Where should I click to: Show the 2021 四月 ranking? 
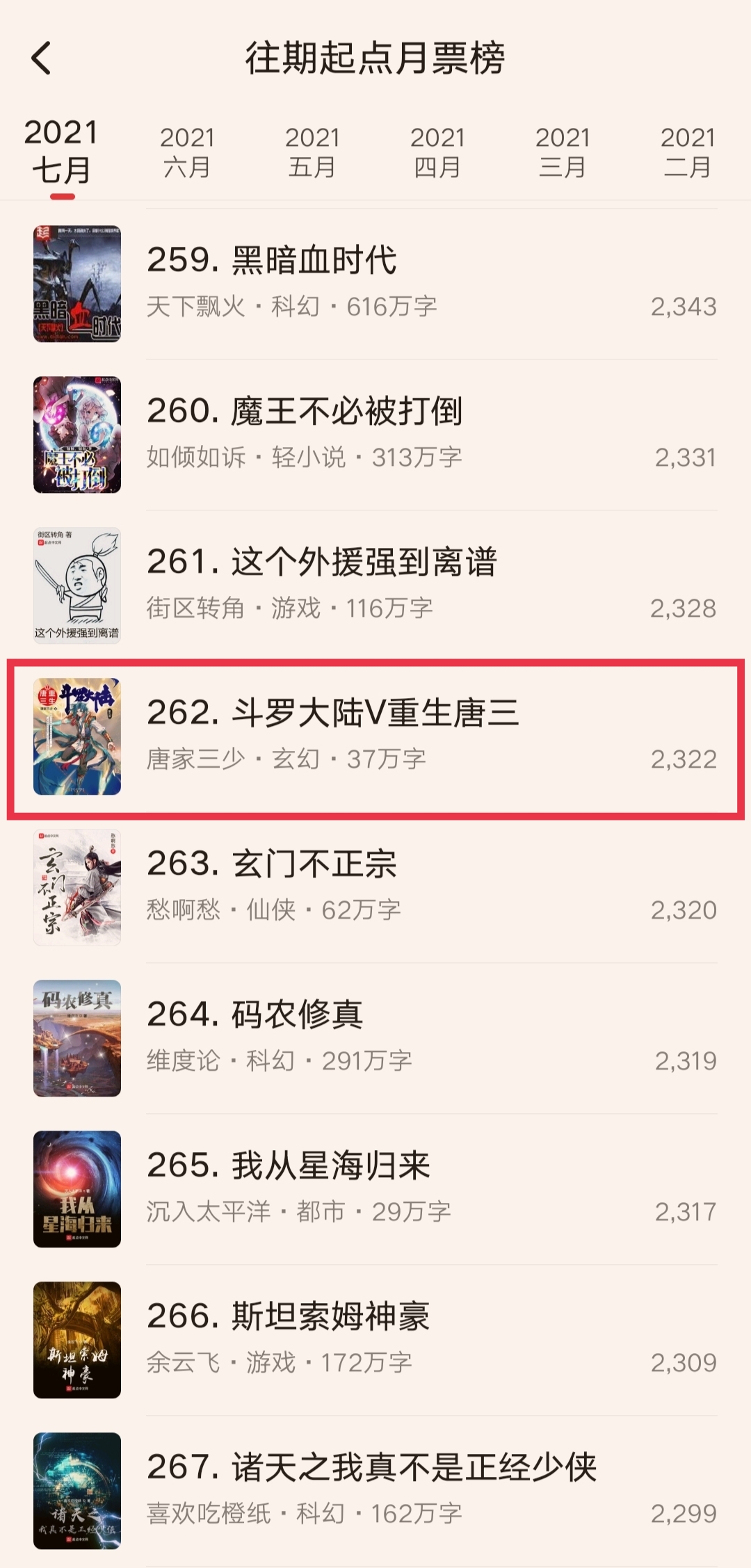(437, 152)
